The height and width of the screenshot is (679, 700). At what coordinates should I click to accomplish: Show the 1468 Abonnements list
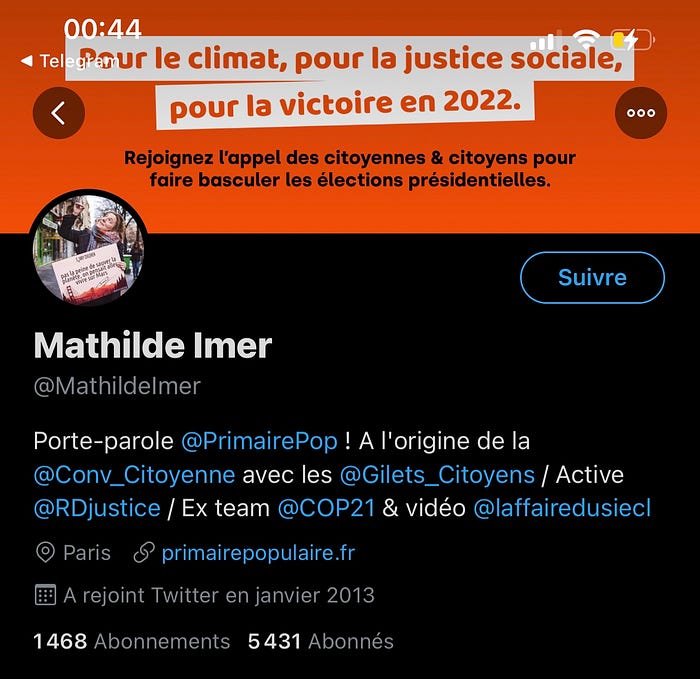[x=131, y=641]
